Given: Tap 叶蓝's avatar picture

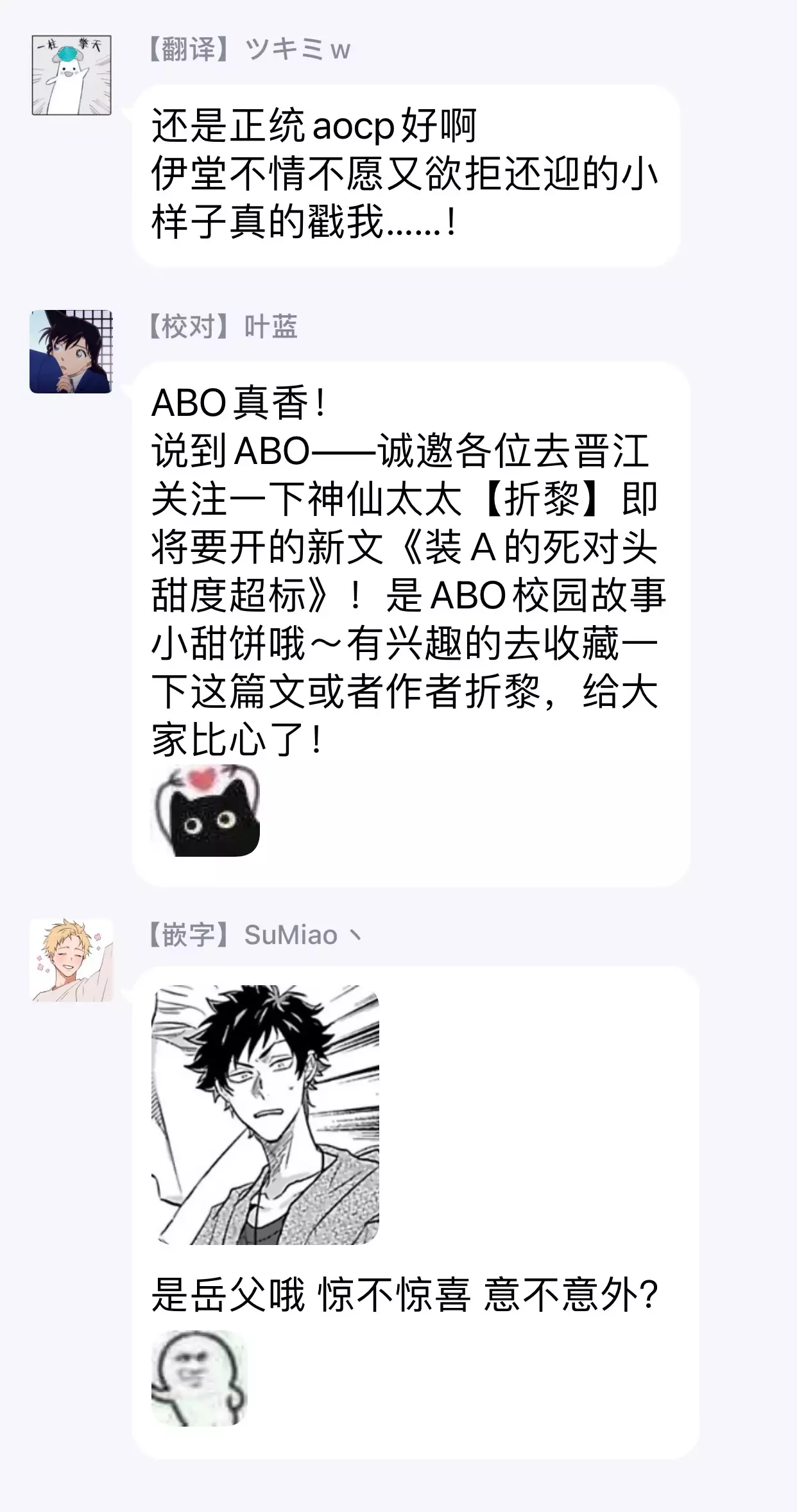Looking at the screenshot, I should pyautogui.click(x=71, y=352).
